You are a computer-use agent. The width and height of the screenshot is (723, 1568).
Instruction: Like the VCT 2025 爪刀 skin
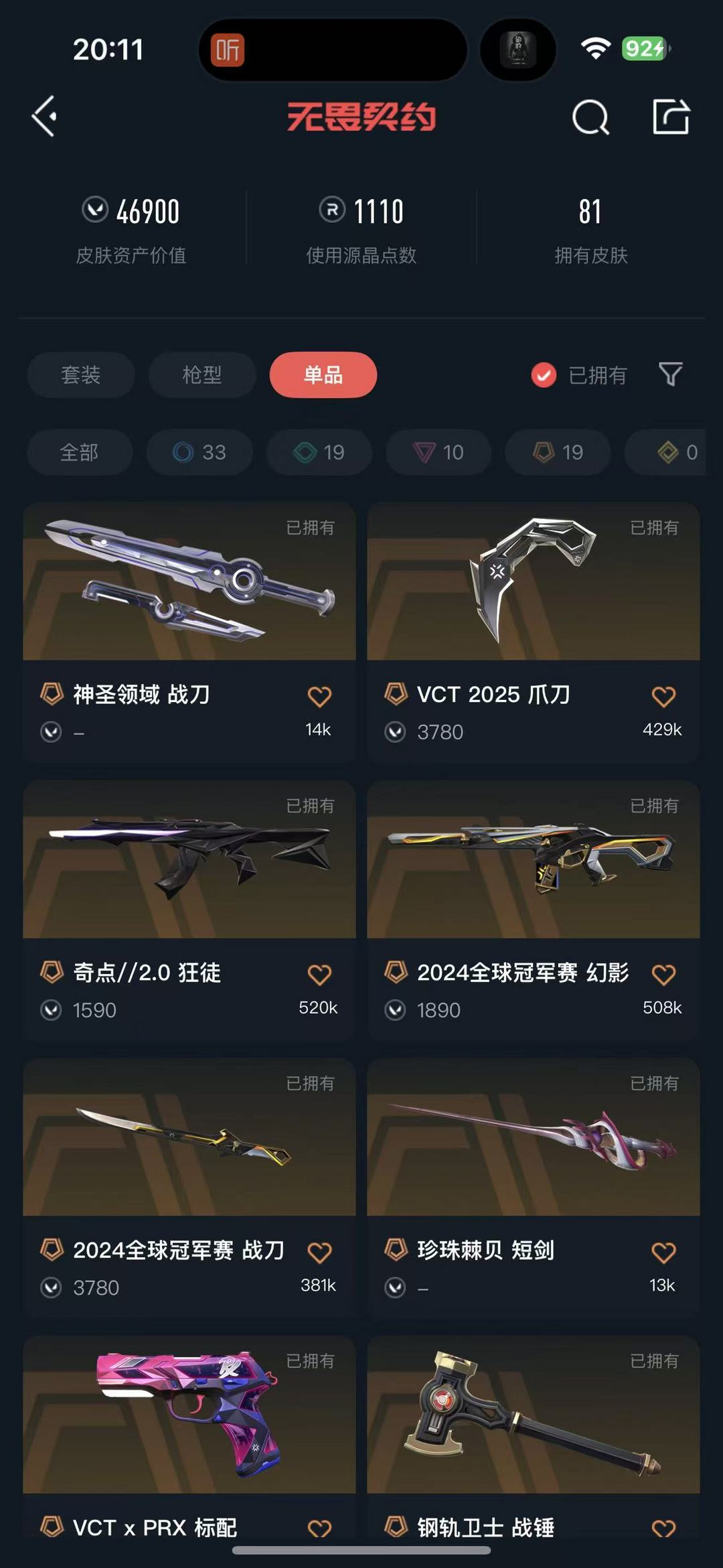(663, 697)
